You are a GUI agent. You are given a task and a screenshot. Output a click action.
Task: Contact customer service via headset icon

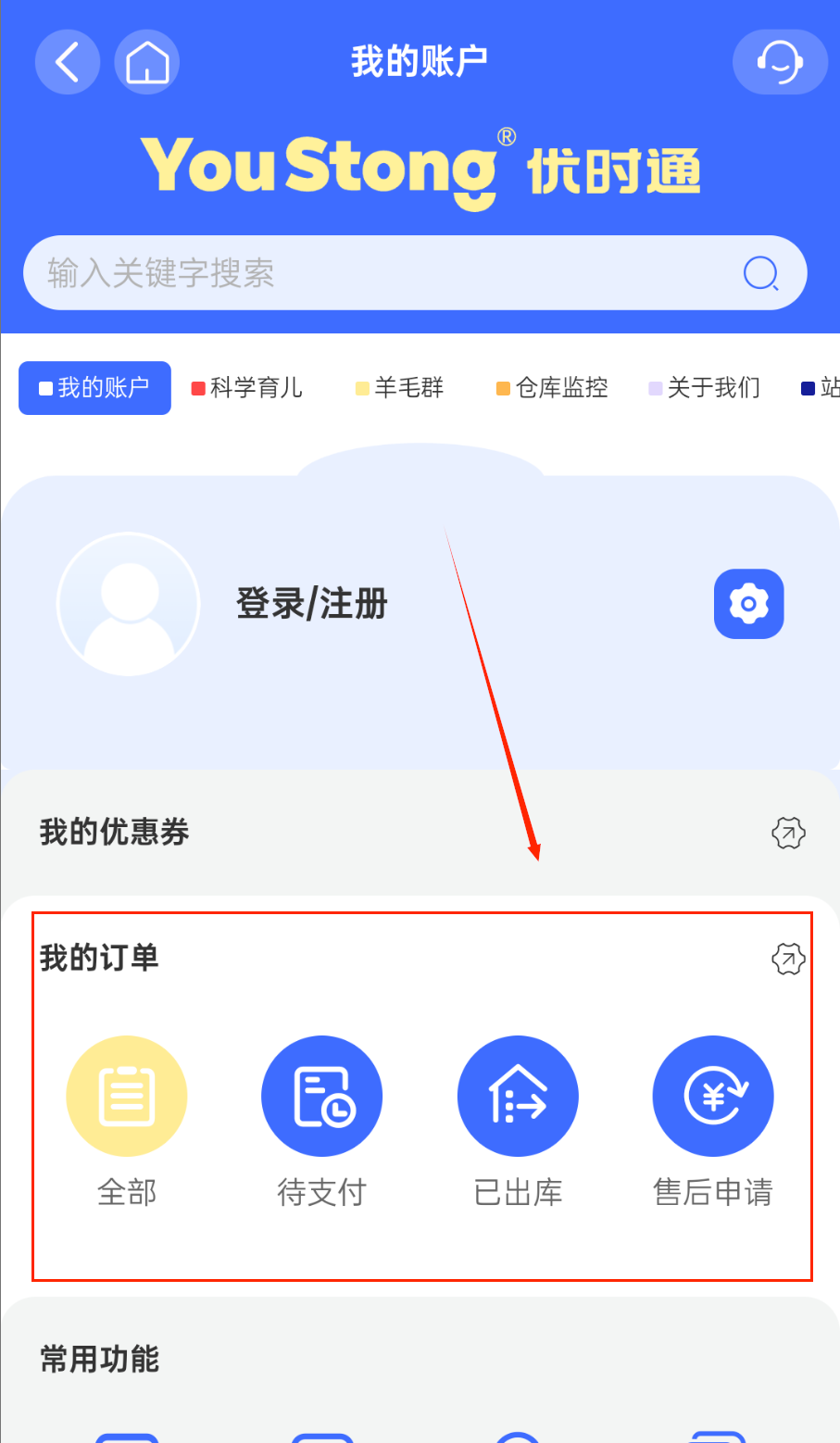coord(780,62)
